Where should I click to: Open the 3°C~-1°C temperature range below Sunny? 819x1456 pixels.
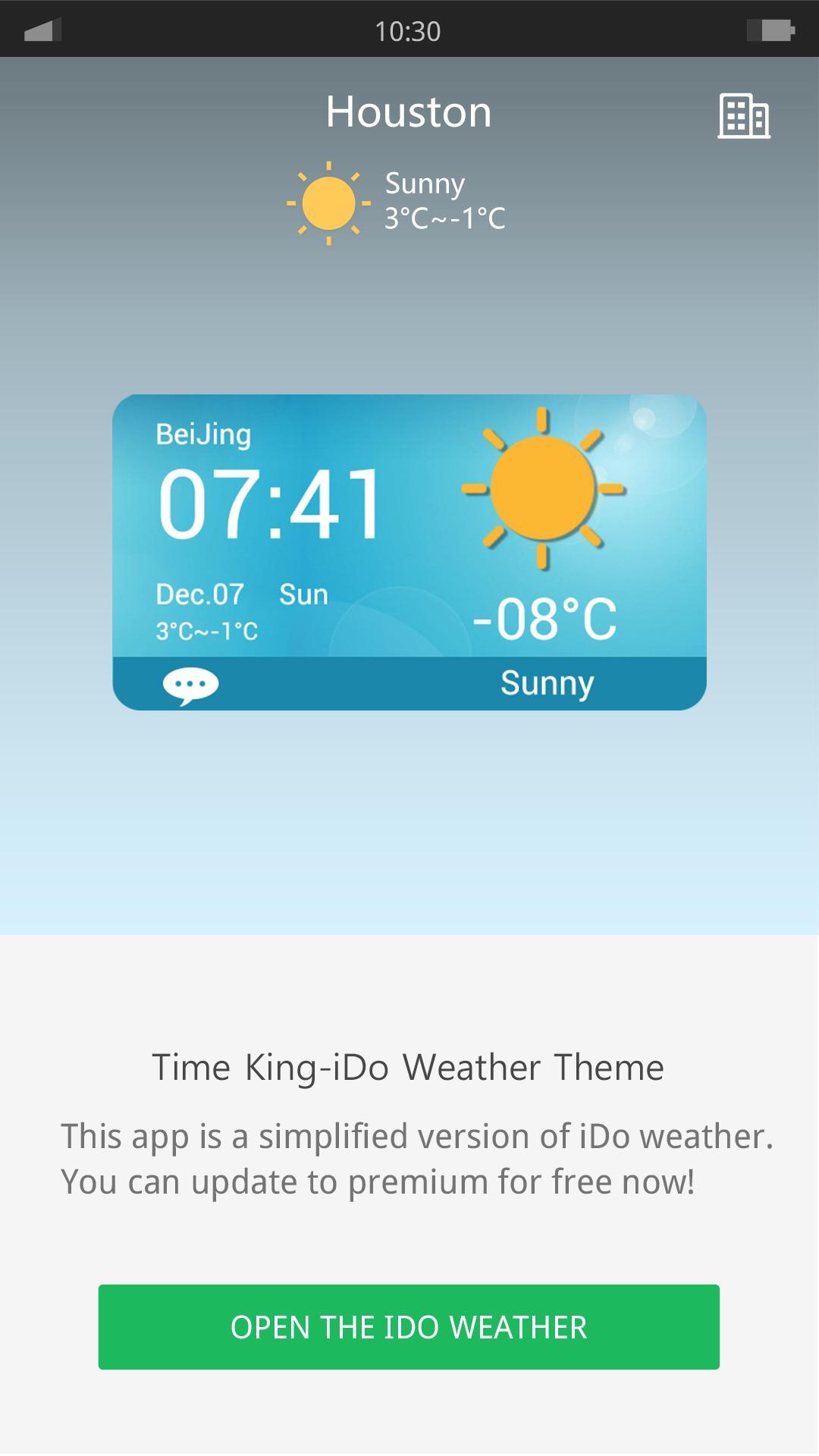click(x=444, y=219)
